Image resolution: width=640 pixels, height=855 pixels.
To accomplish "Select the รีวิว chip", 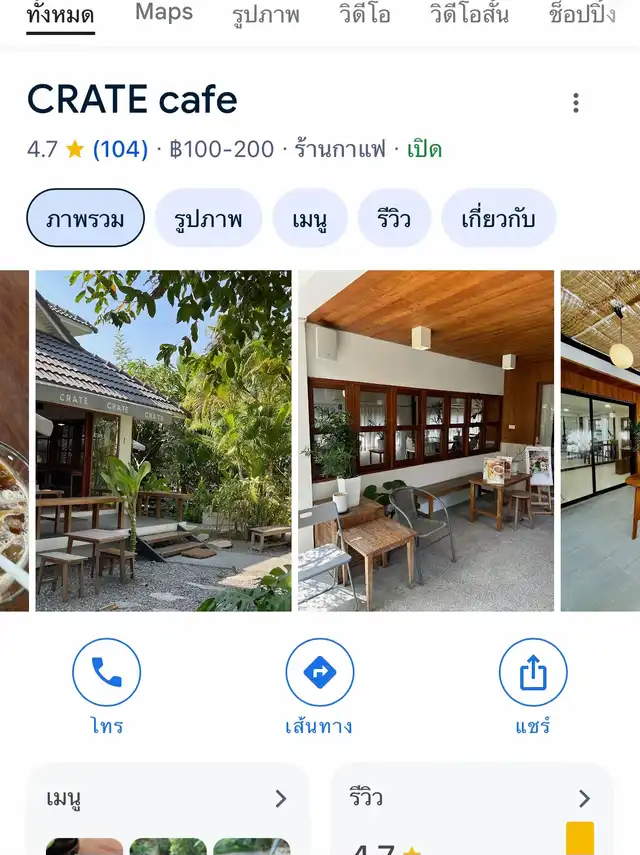I will pos(394,218).
